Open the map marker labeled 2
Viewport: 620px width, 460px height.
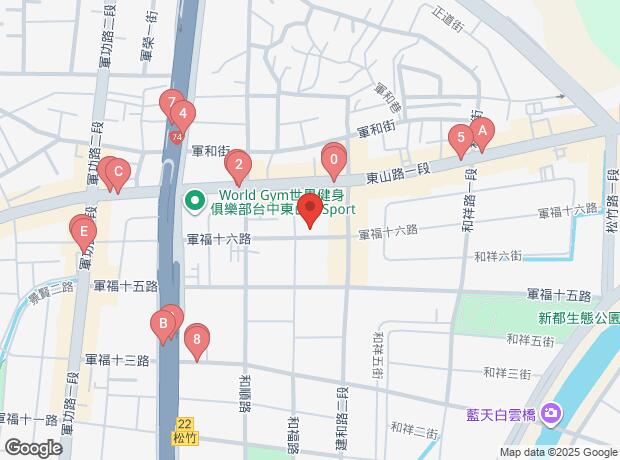point(238,163)
